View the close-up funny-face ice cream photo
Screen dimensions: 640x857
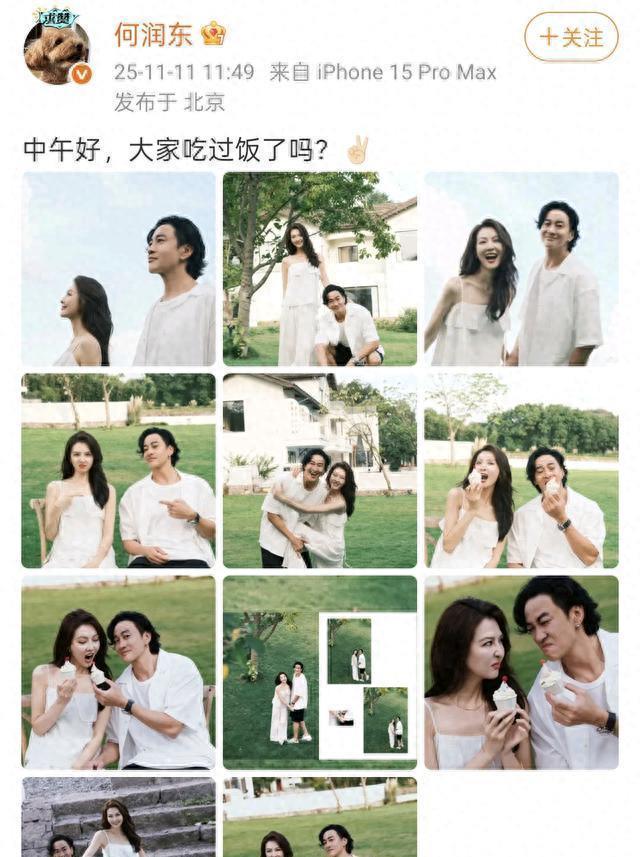click(x=521, y=672)
